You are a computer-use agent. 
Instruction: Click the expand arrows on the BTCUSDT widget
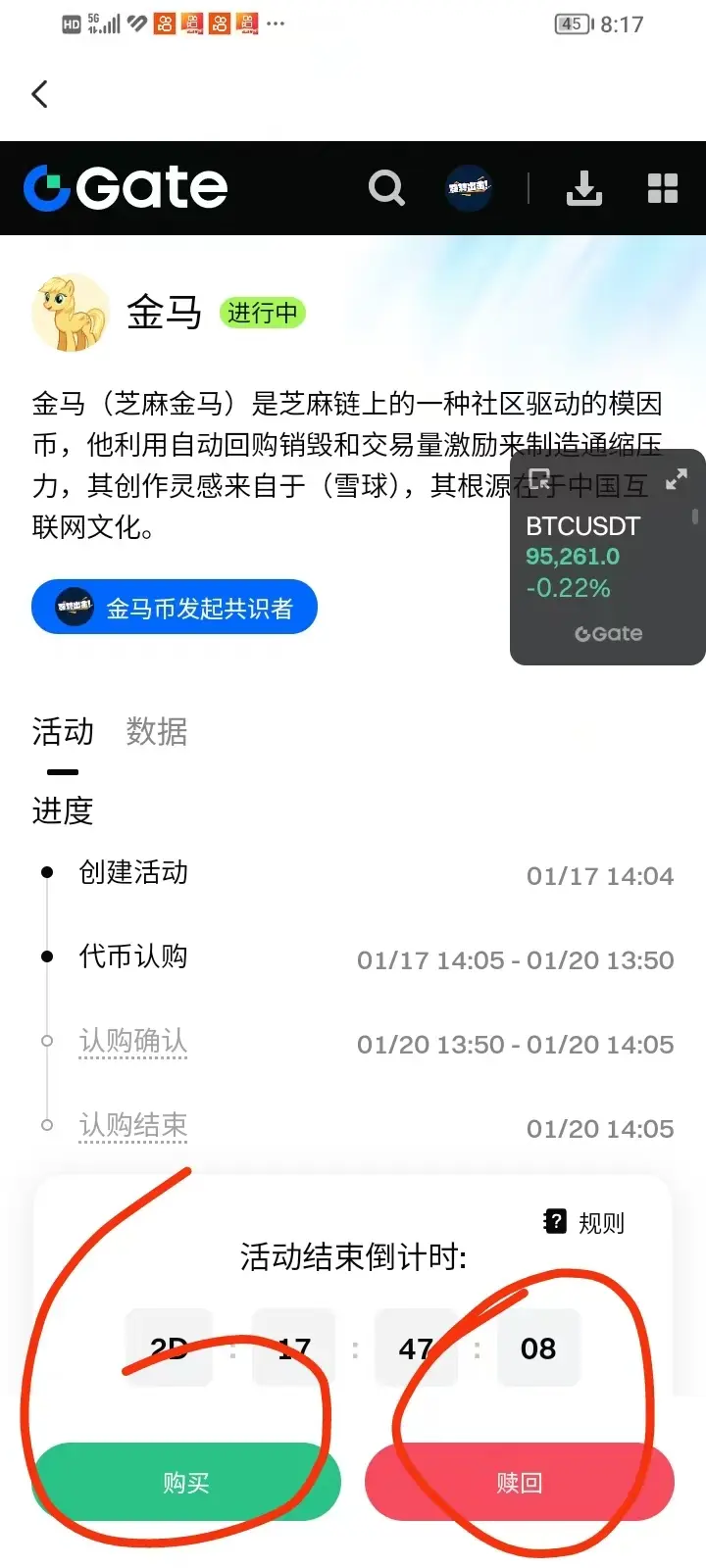(676, 479)
